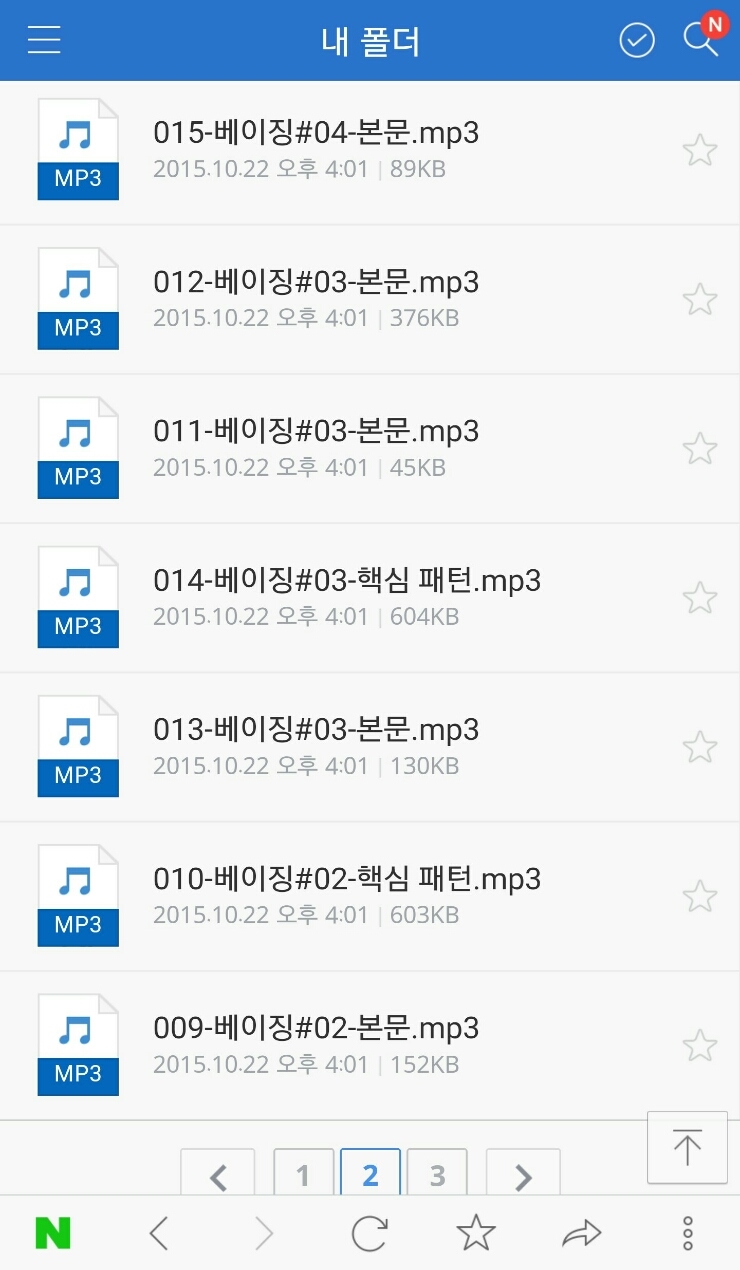
Task: Go to the next page arrow in pagination
Action: tap(523, 1176)
